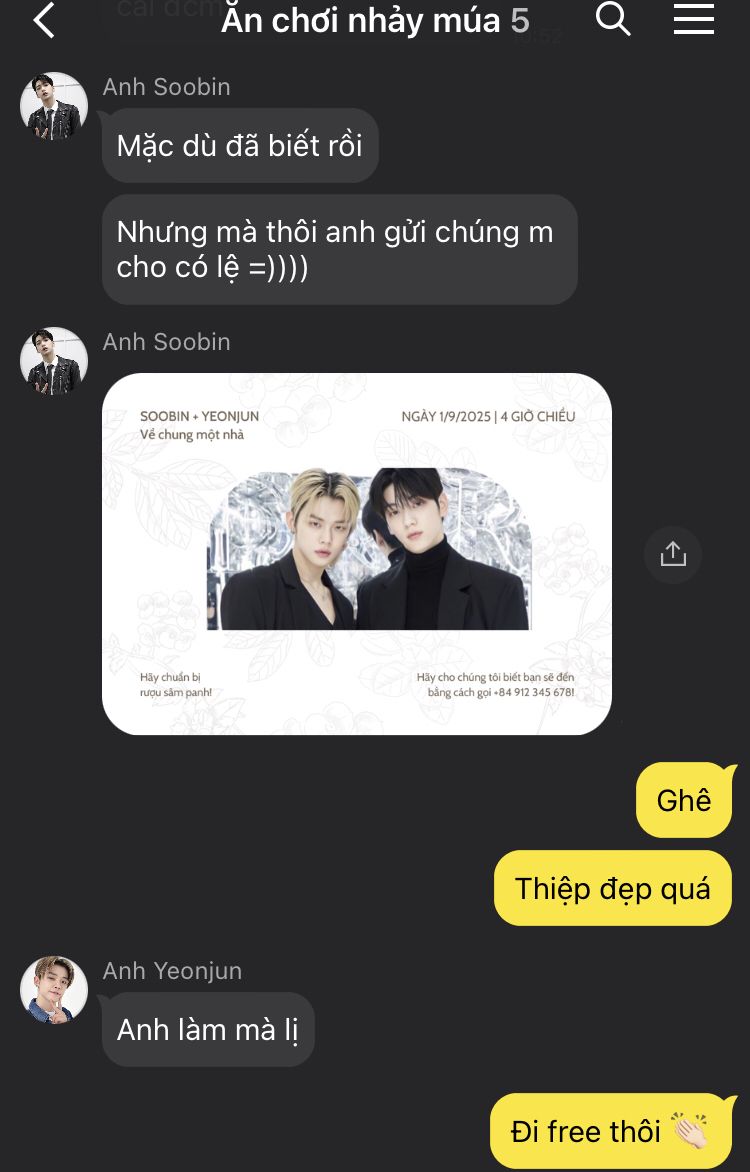Search within this chat
Screen dimensions: 750x1172
613,18
